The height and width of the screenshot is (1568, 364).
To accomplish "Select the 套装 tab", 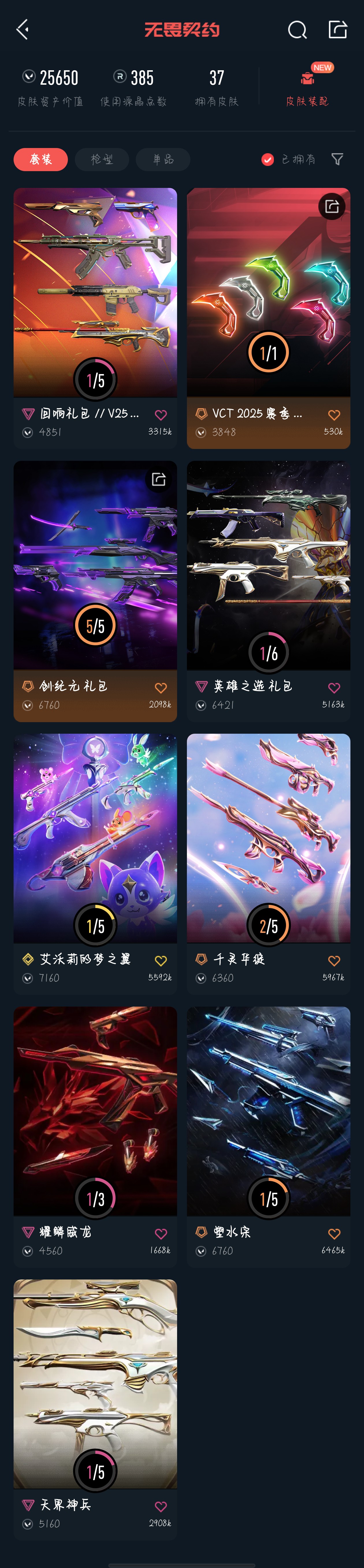I will (41, 160).
